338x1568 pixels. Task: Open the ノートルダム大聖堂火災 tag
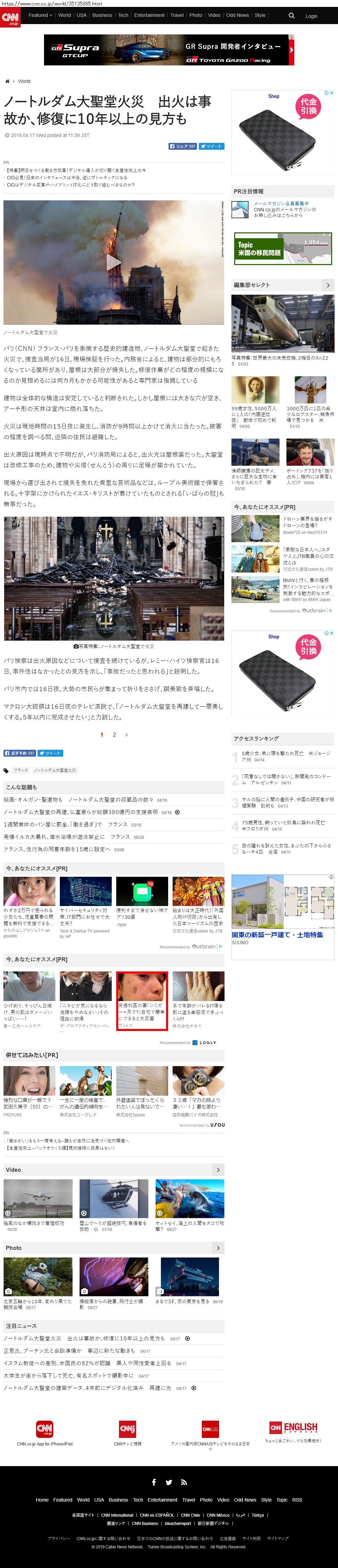[x=55, y=770]
